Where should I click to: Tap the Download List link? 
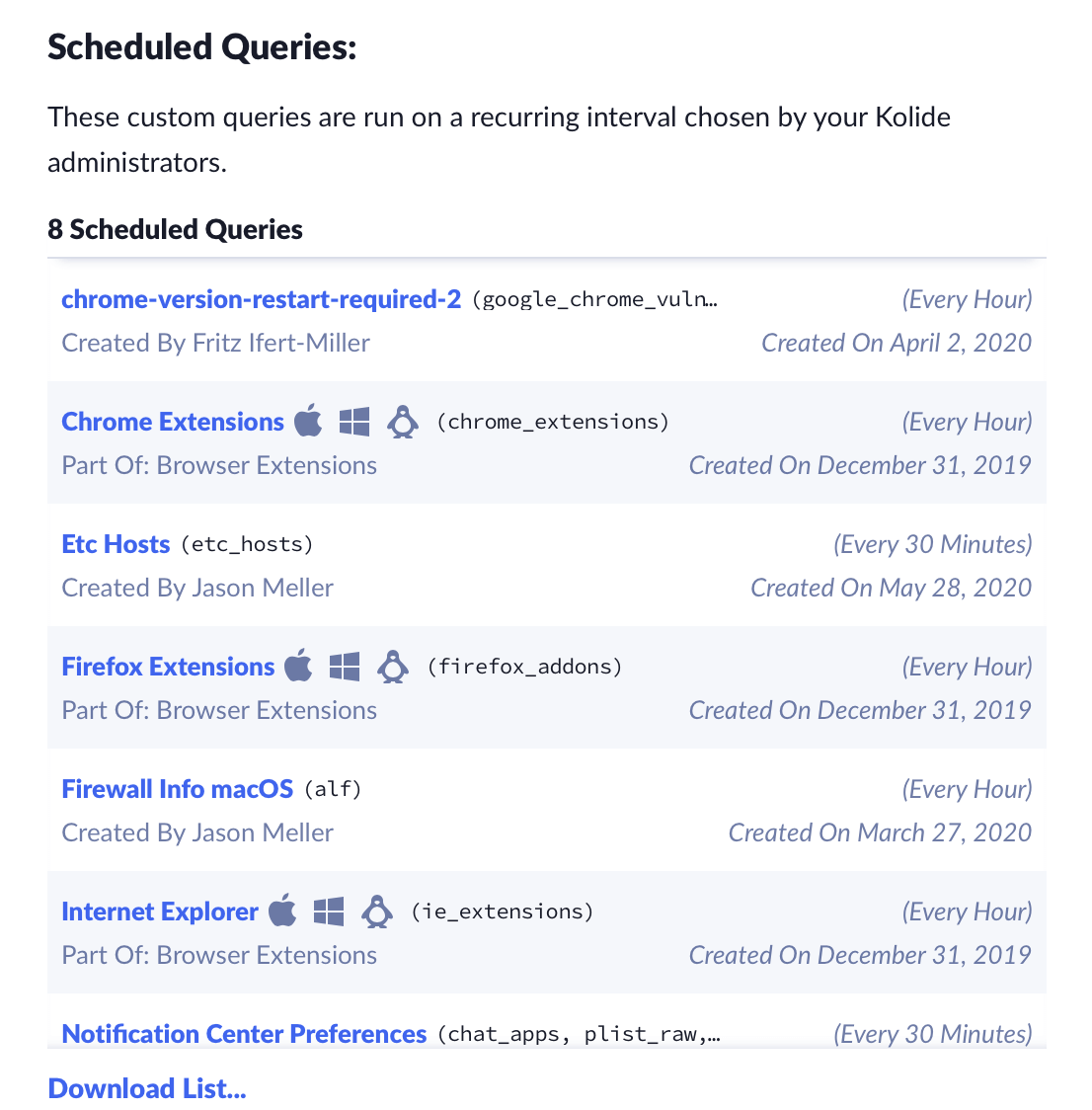(x=147, y=1088)
